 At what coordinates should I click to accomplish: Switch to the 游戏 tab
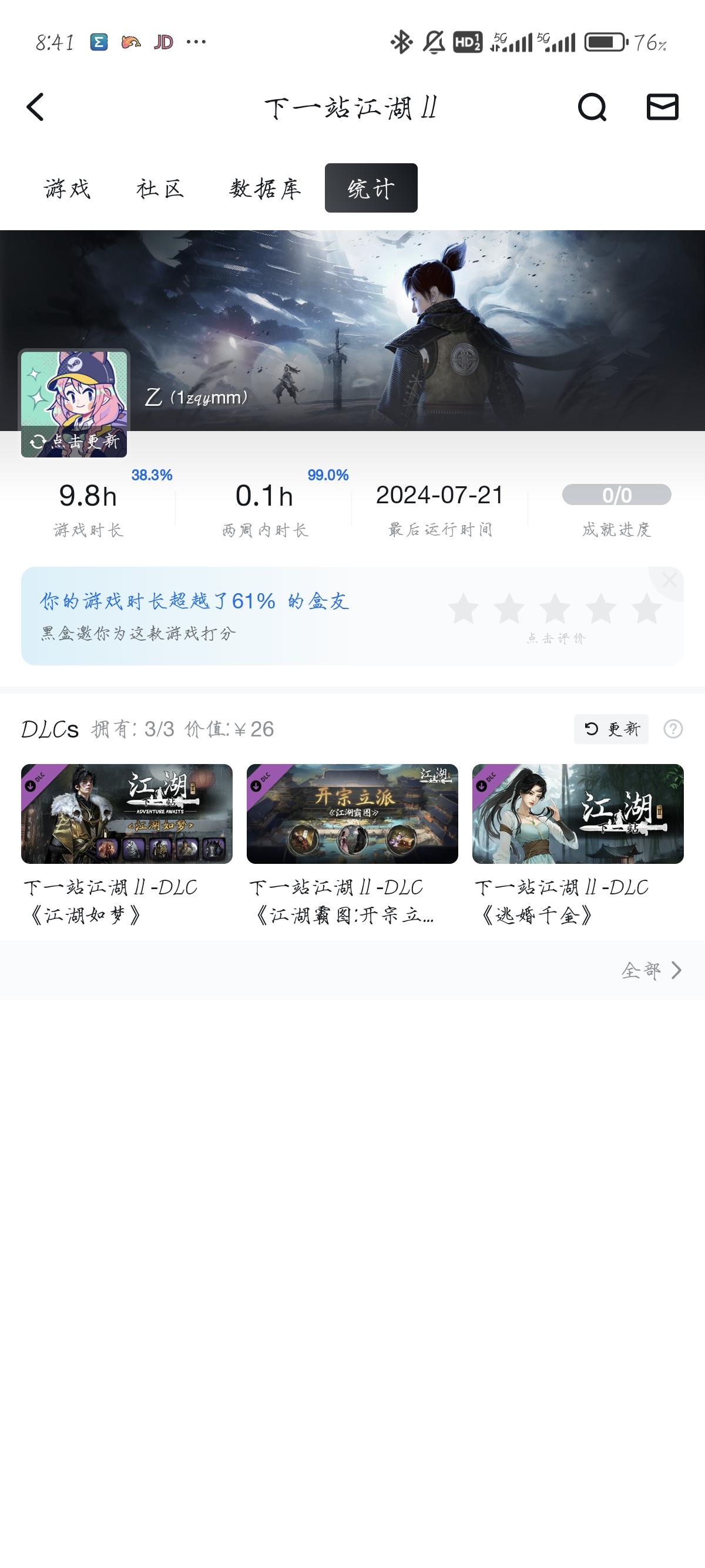tap(68, 189)
